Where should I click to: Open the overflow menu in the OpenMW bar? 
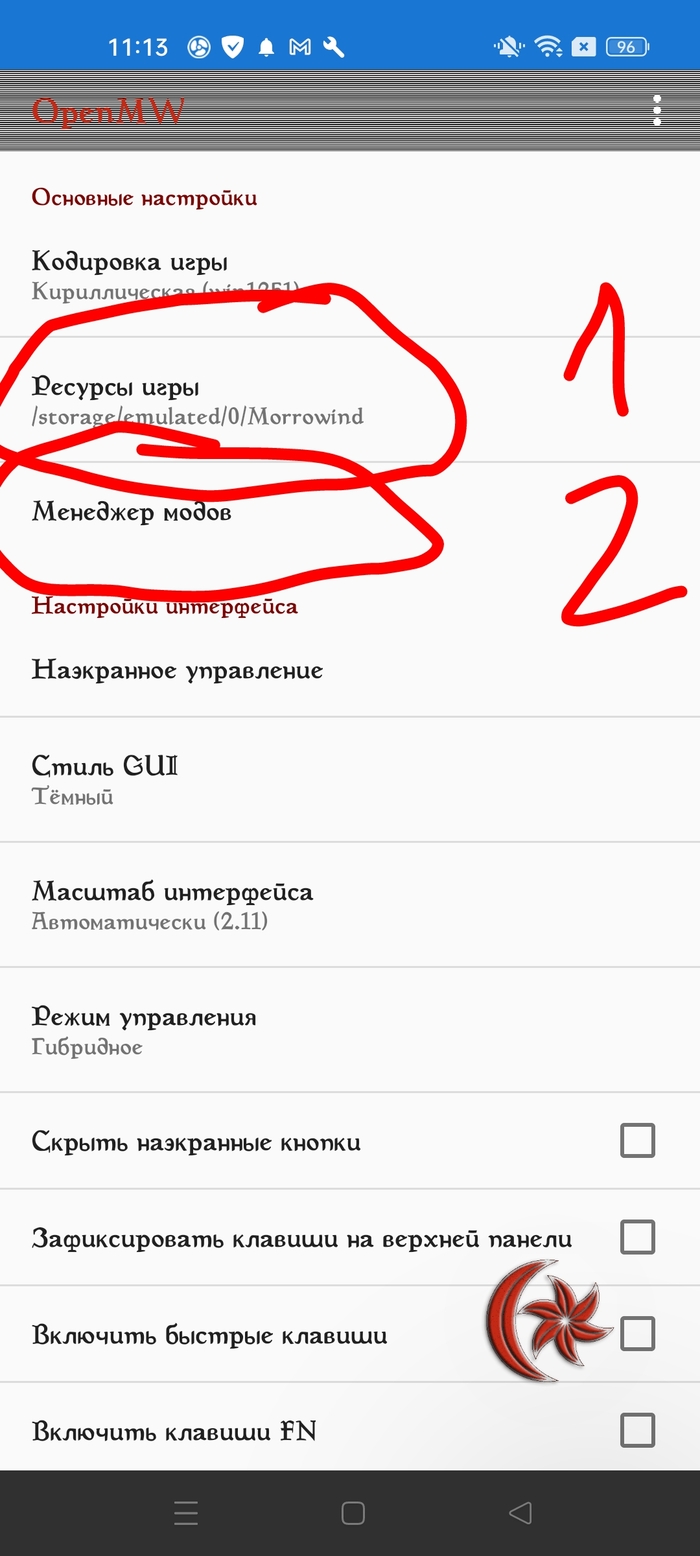[657, 110]
